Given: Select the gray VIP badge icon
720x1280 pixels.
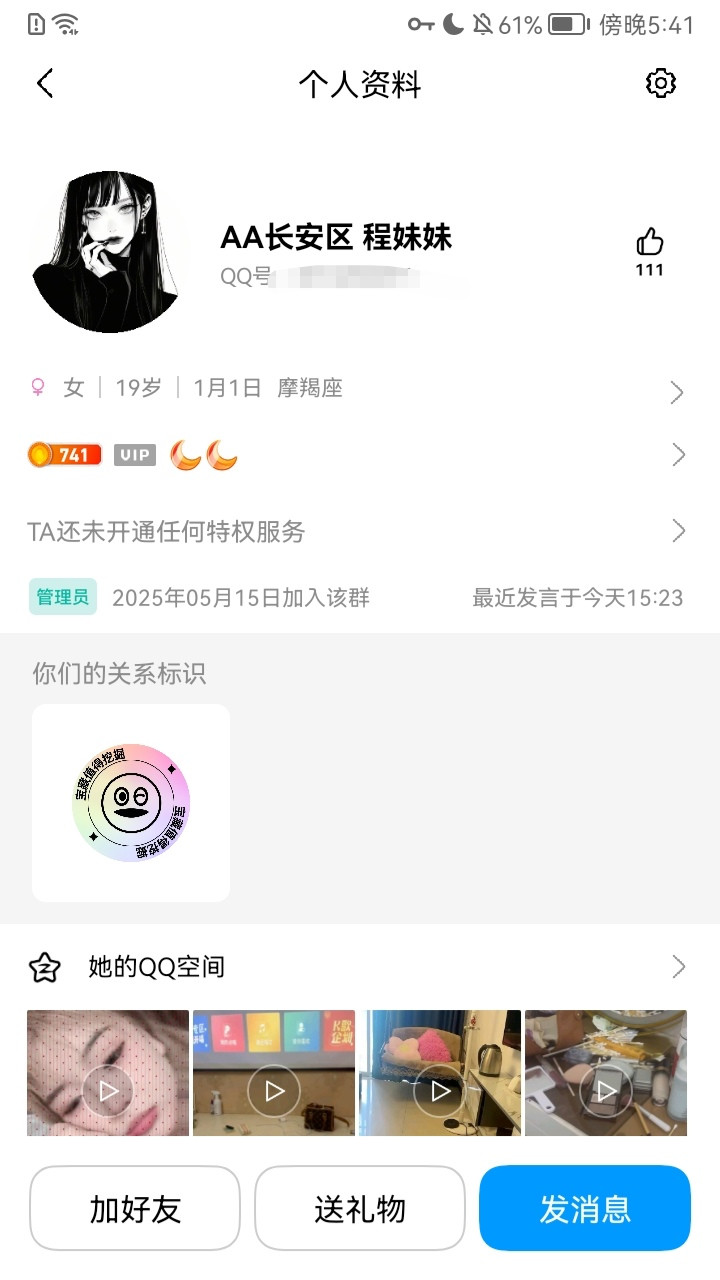Looking at the screenshot, I should pos(134,454).
